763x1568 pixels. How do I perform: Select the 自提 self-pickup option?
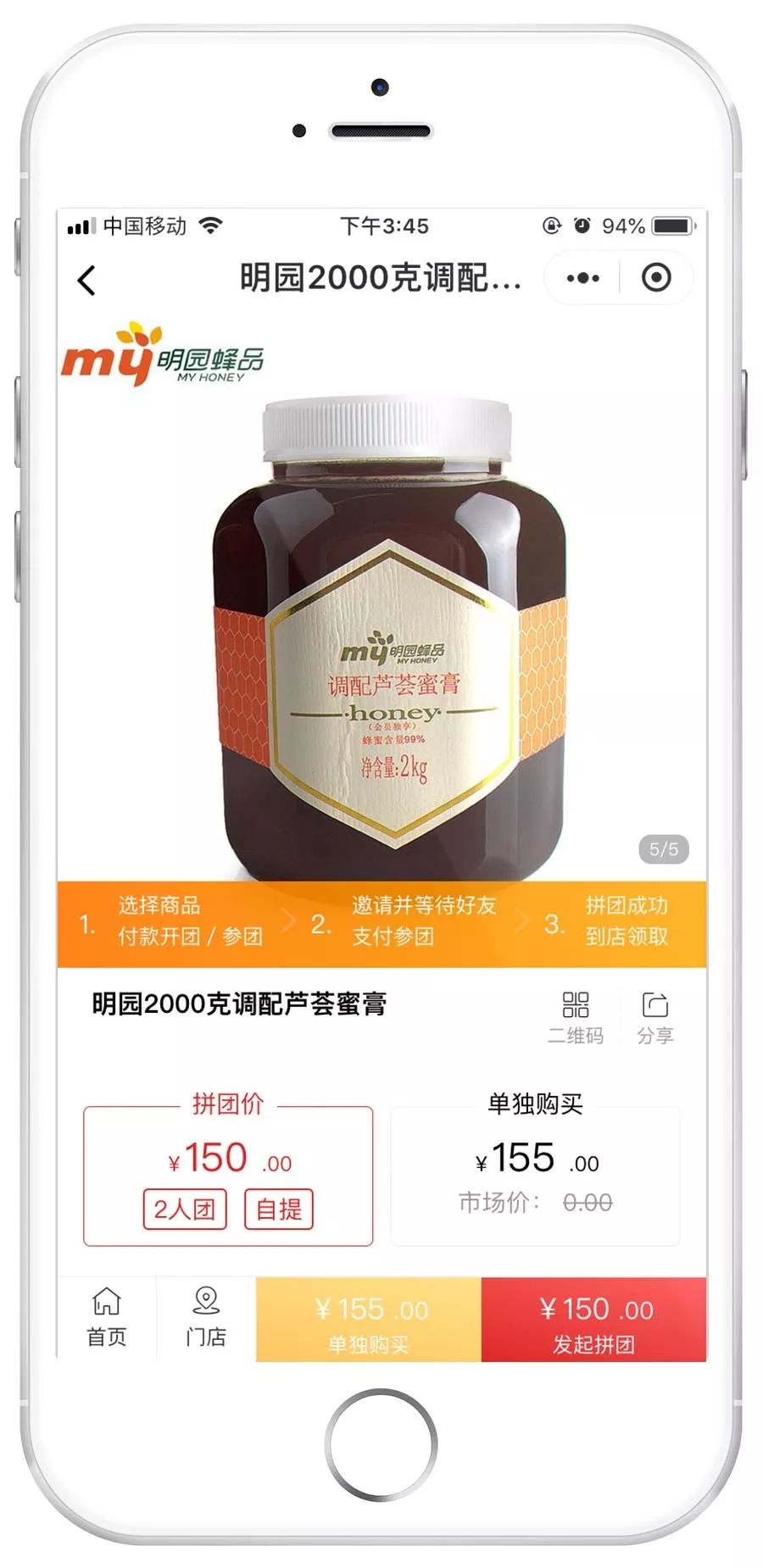pos(281,1210)
